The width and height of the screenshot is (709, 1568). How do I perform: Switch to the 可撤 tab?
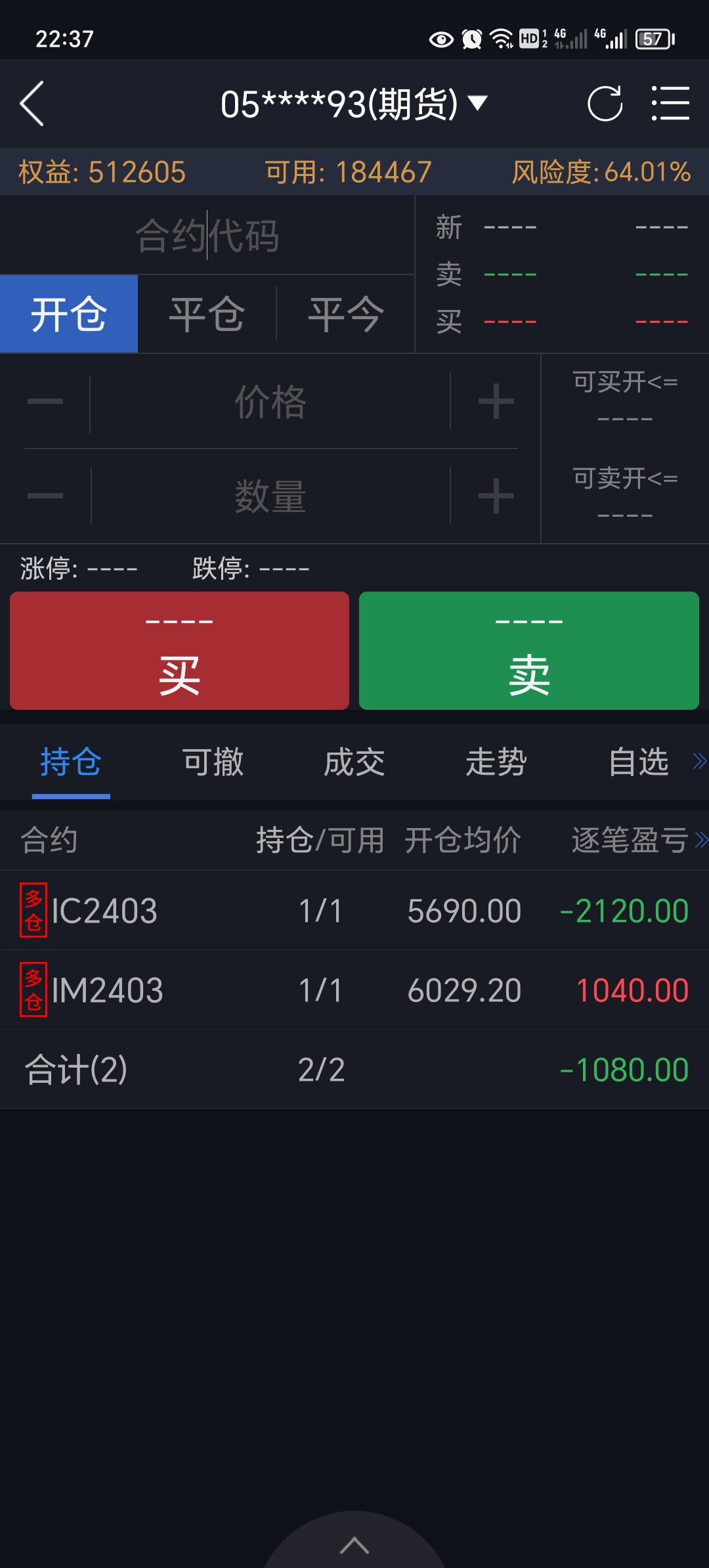[x=213, y=762]
